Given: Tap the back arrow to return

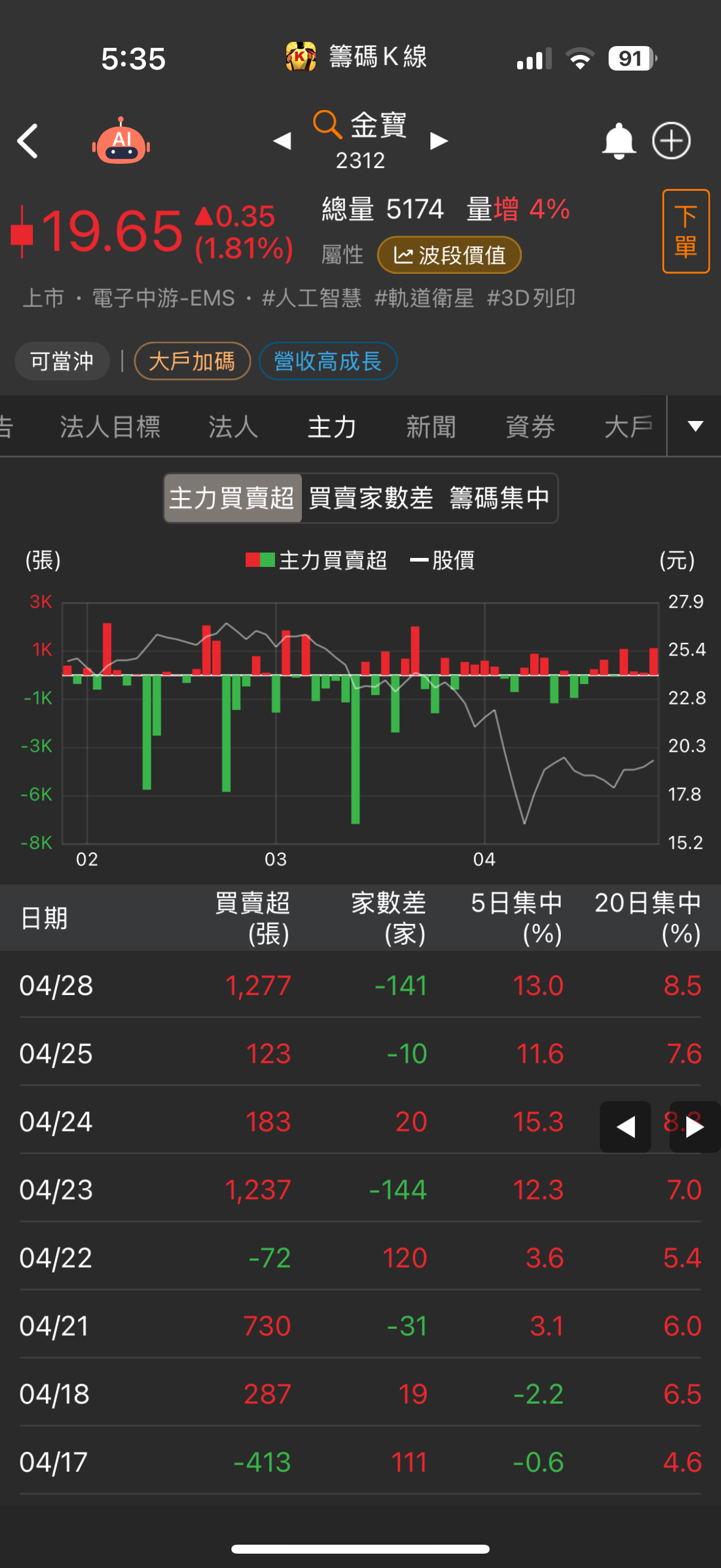Looking at the screenshot, I should coord(29,141).
